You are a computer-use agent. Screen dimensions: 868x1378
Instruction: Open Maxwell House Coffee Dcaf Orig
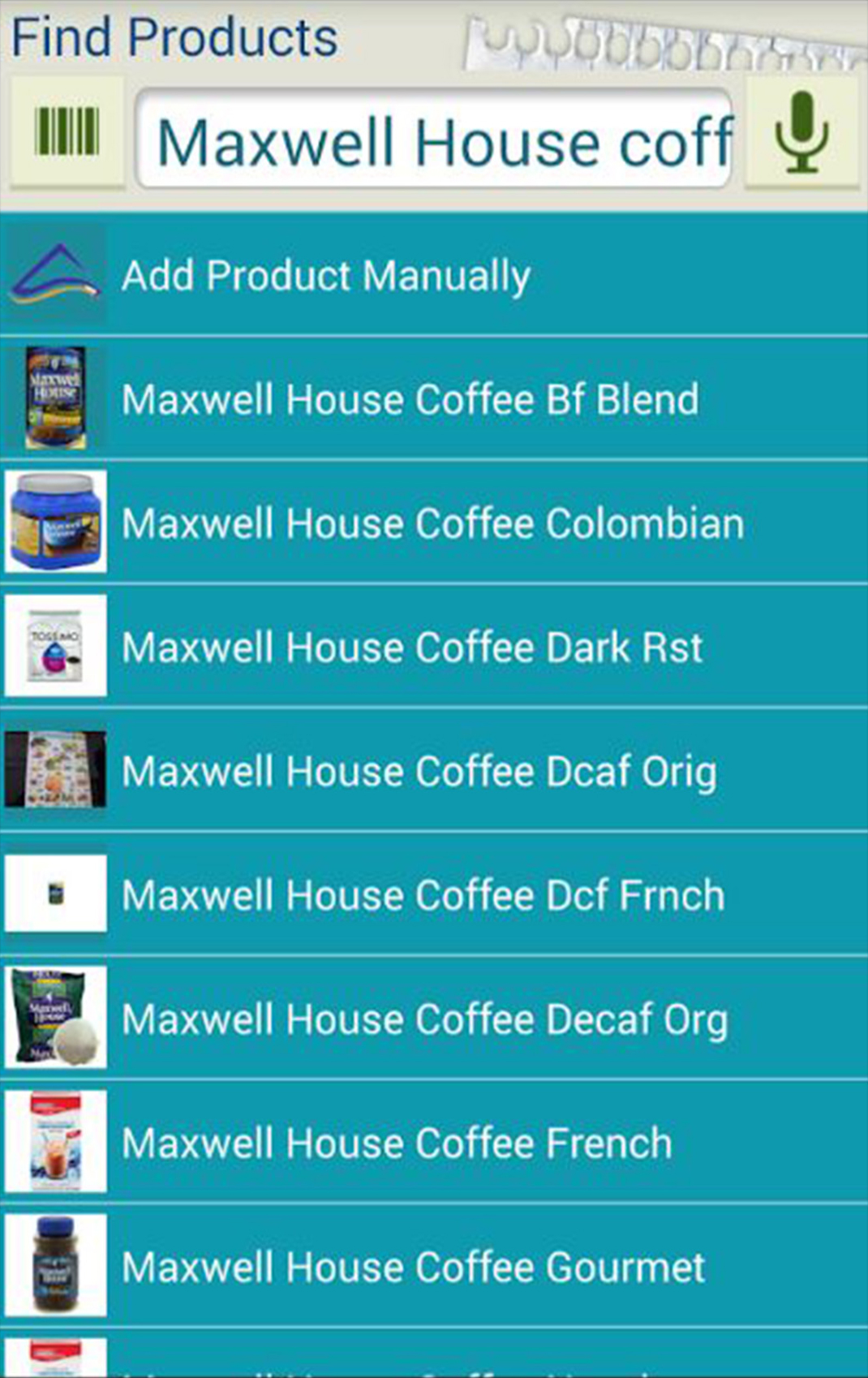(x=434, y=771)
